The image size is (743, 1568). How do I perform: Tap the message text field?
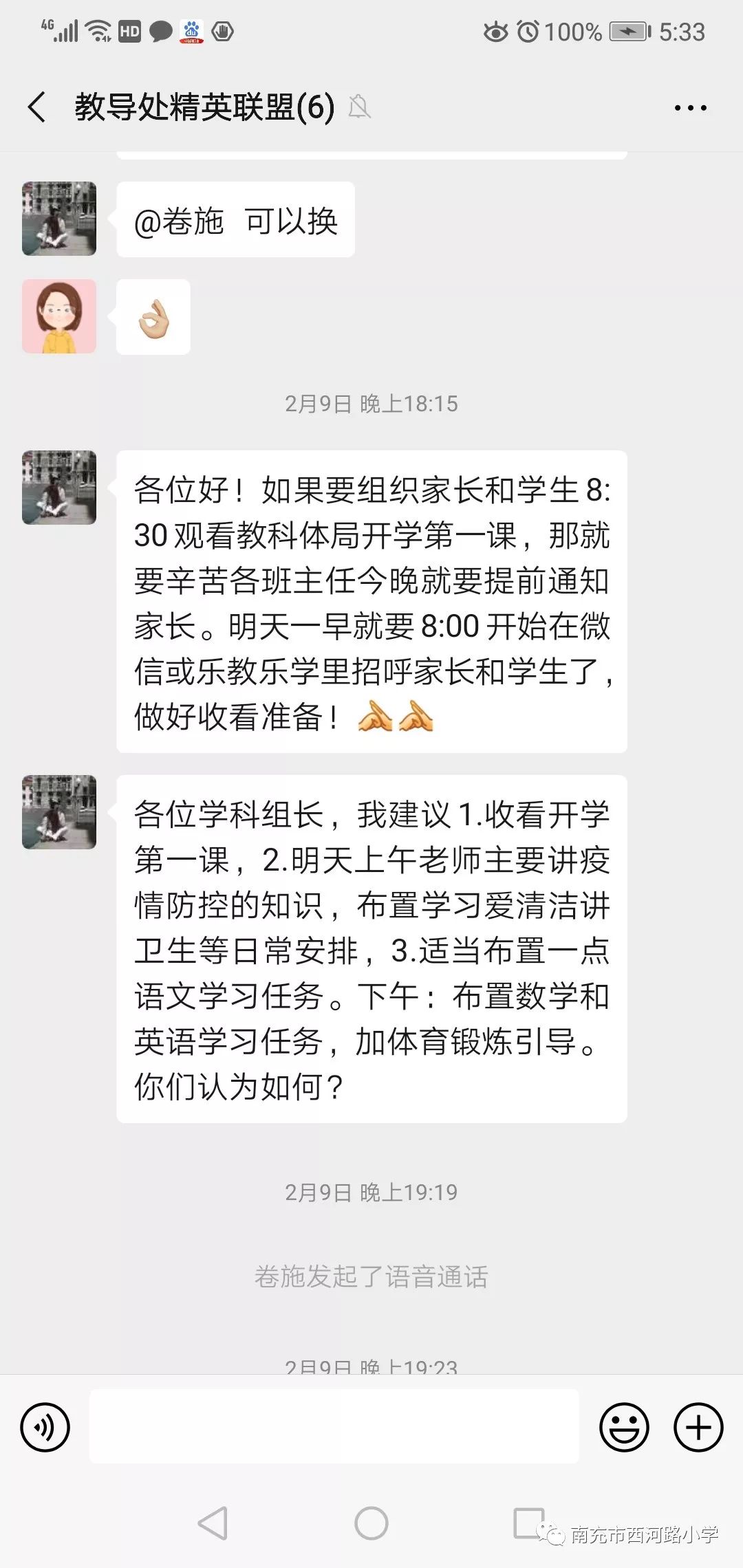tap(334, 1426)
